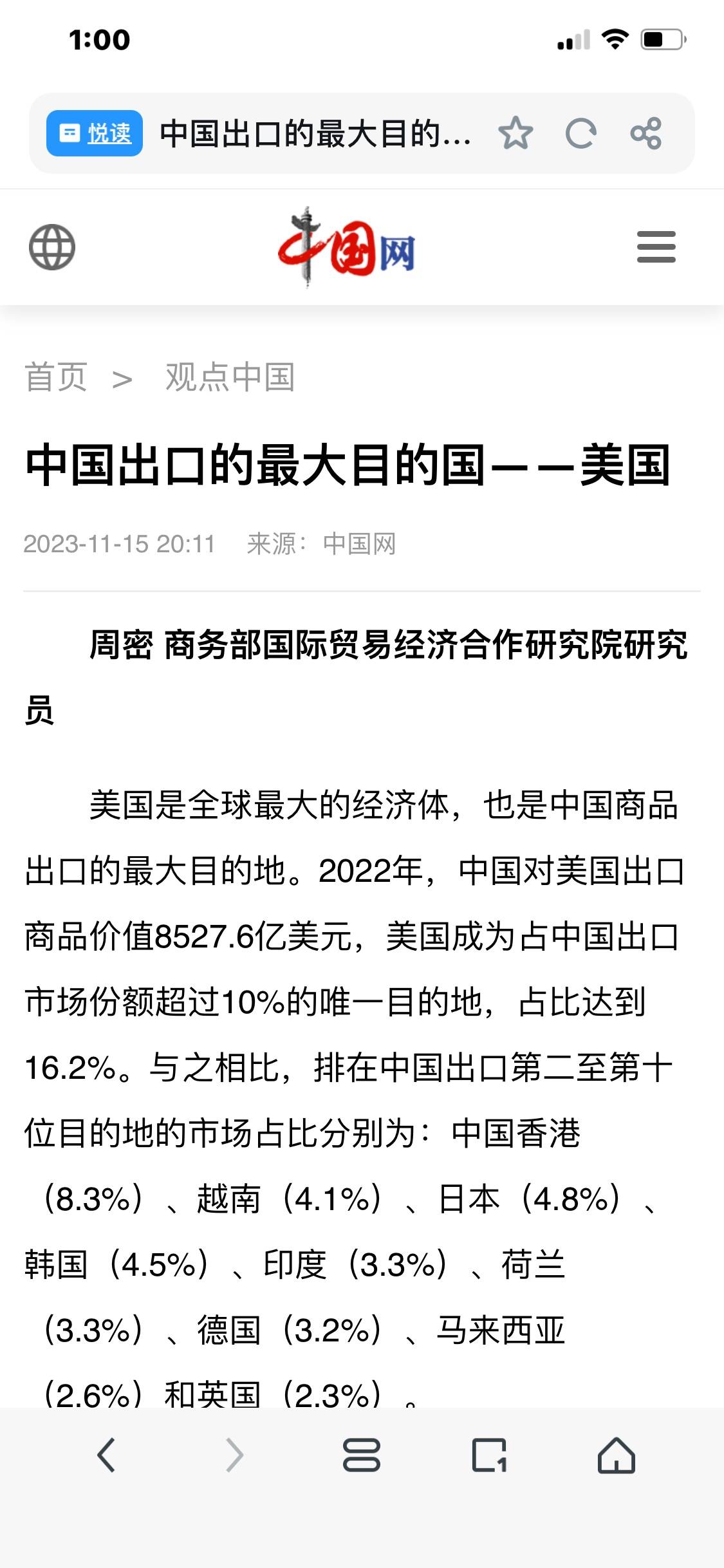Open the hamburger menu
The width and height of the screenshot is (724, 1568).
[656, 247]
